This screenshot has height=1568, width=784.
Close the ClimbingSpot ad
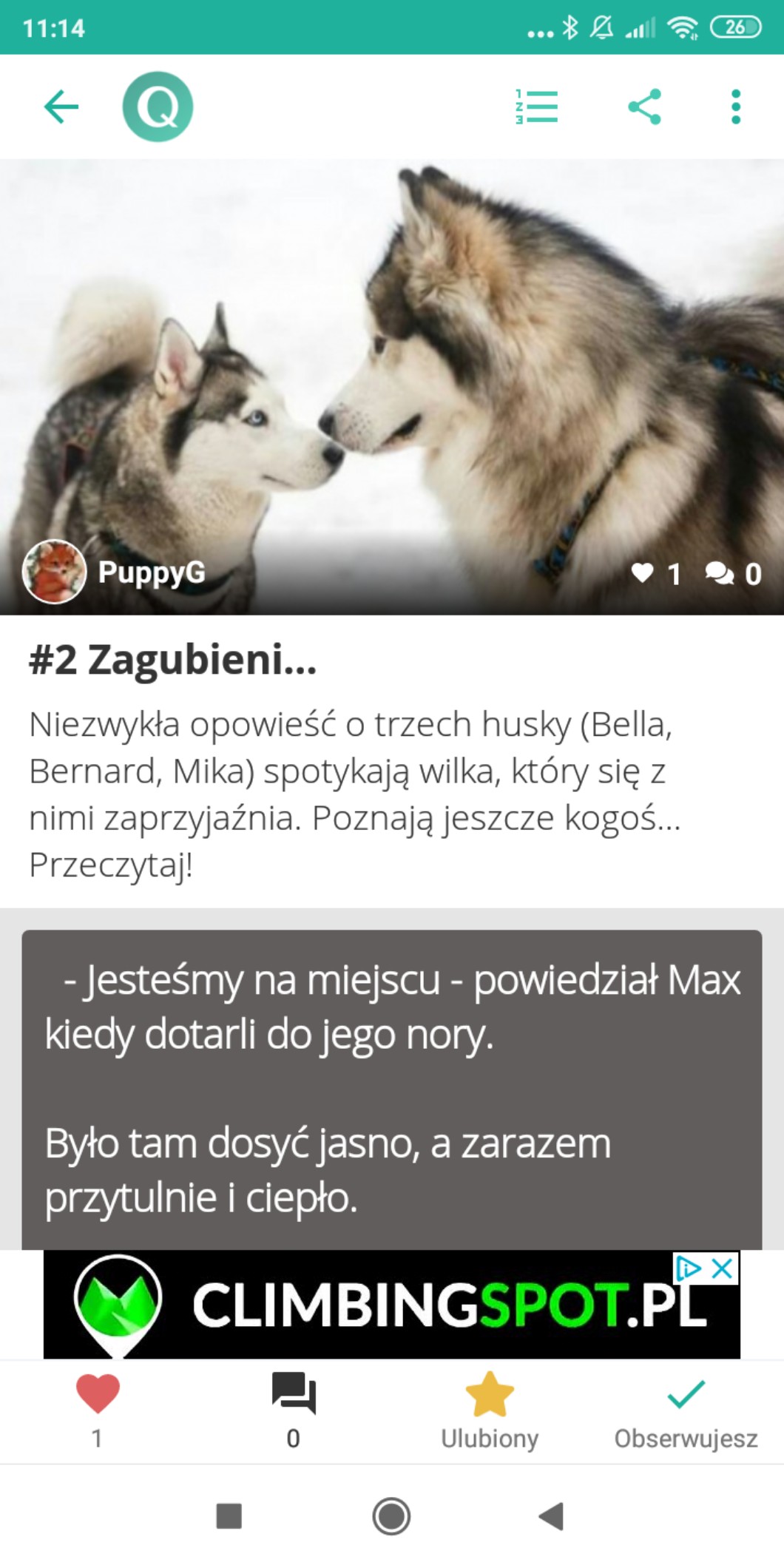point(723,1268)
